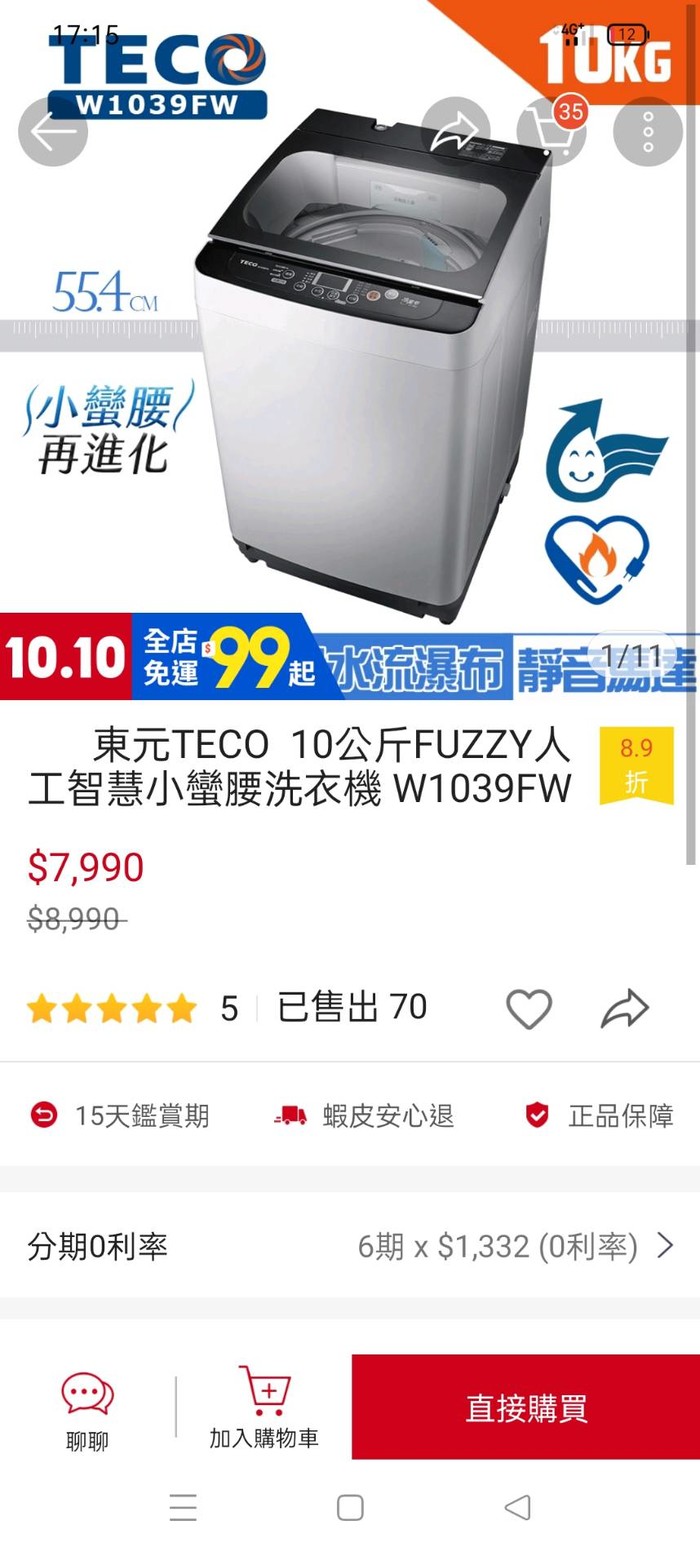The height and width of the screenshot is (1556, 700).
Task: Share using the arrow beside the heart icon
Action: (x=625, y=1009)
